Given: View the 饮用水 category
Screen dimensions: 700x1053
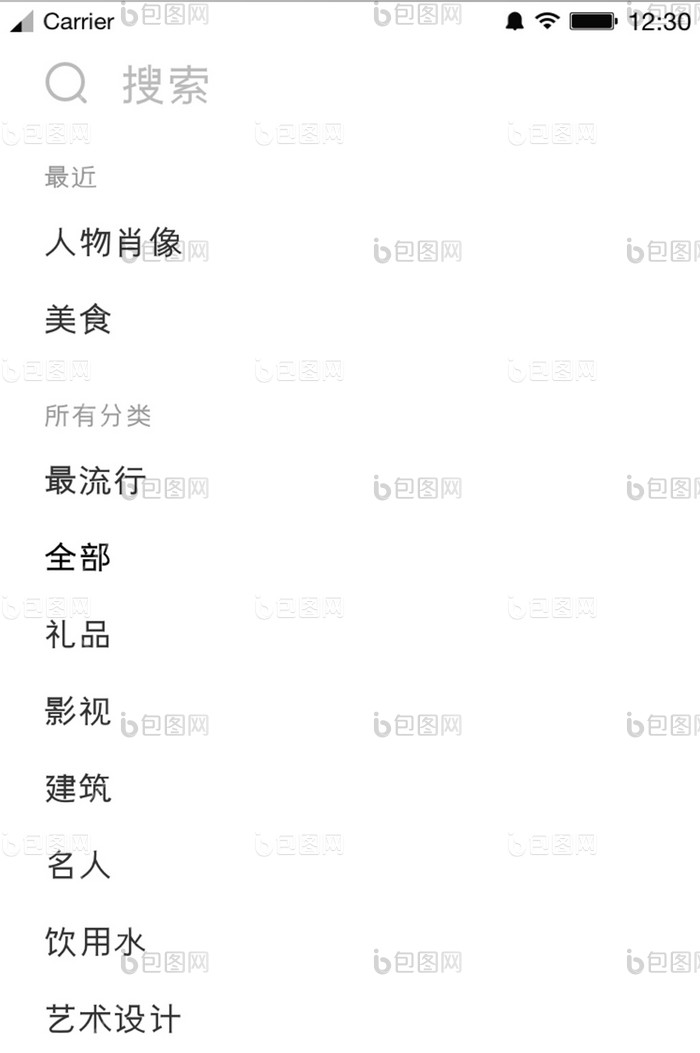Looking at the screenshot, I should [95, 942].
